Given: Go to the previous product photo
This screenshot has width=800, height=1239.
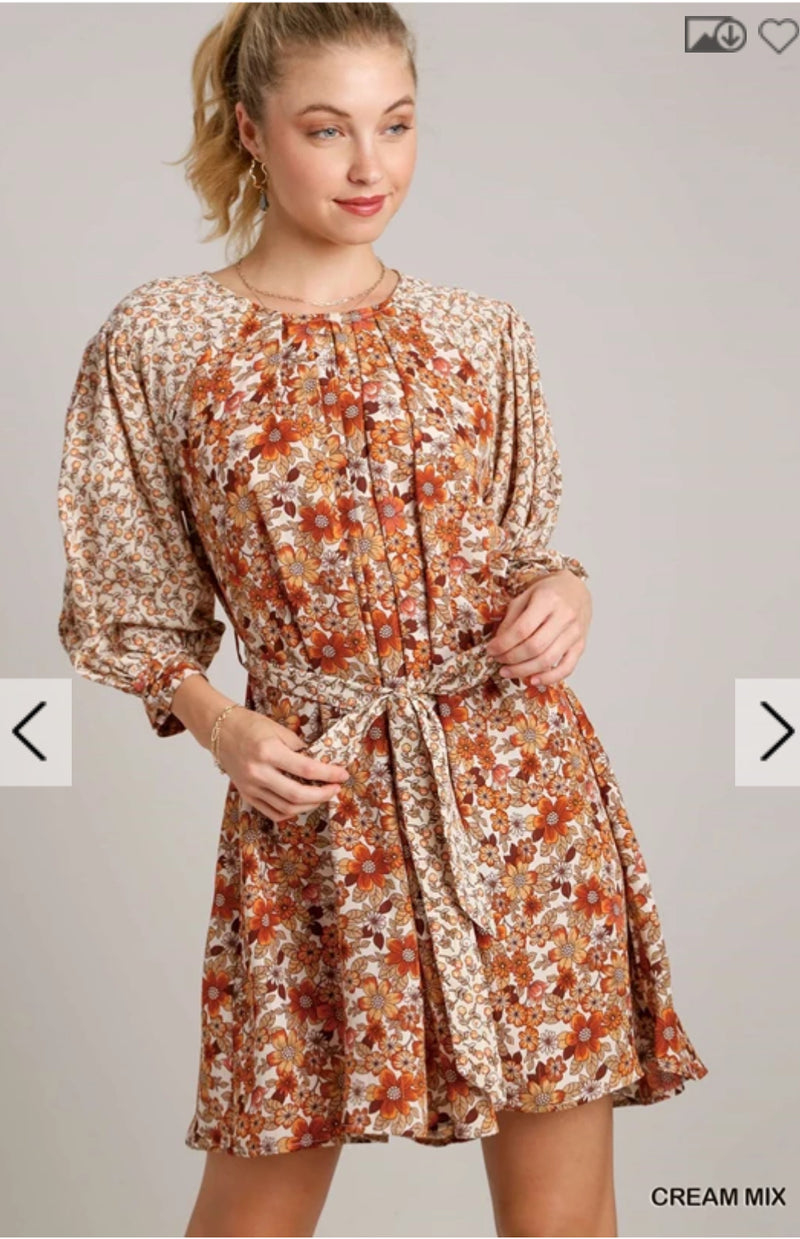Looking at the screenshot, I should [33, 731].
